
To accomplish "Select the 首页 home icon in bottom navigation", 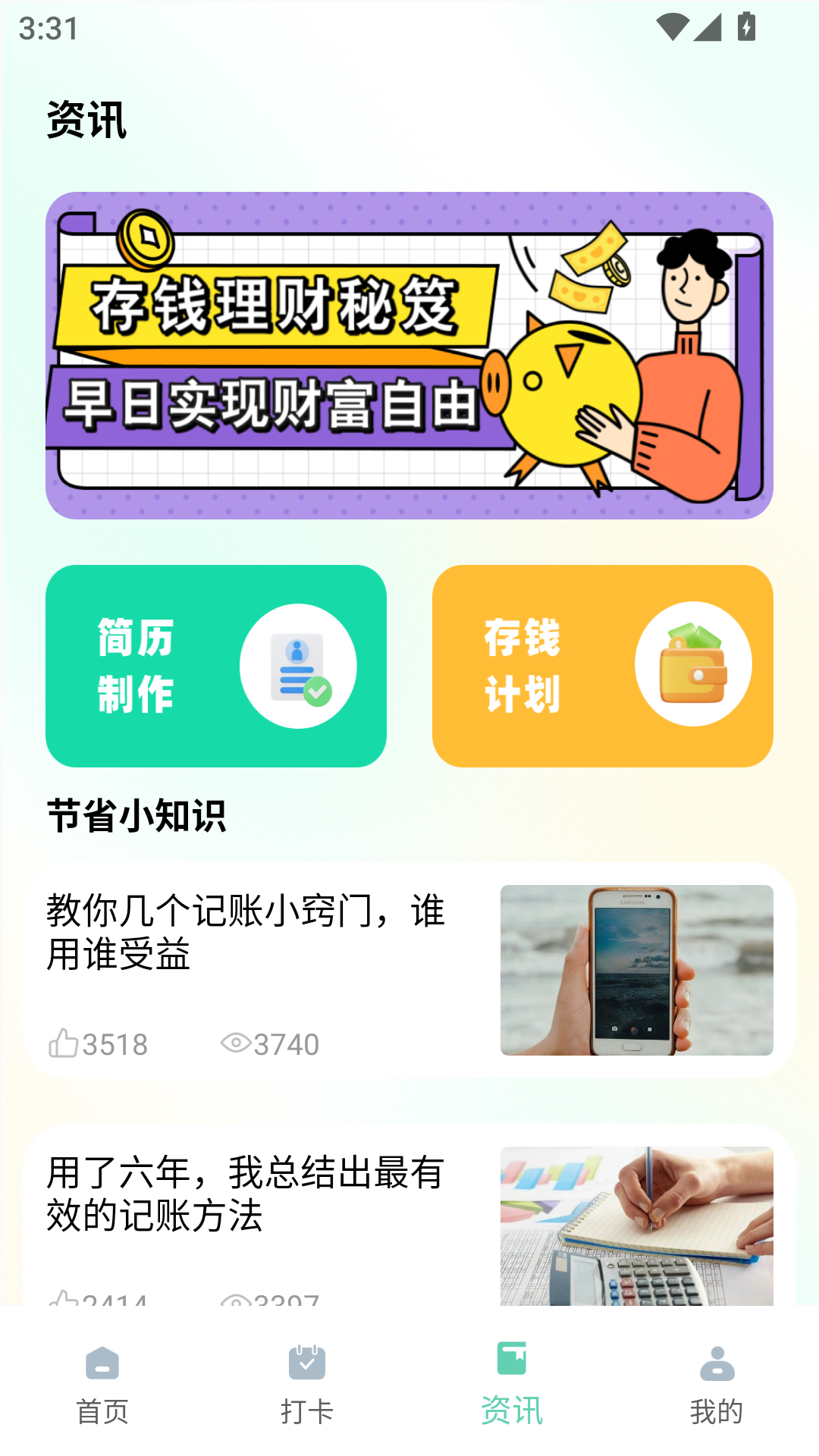I will (x=101, y=1363).
